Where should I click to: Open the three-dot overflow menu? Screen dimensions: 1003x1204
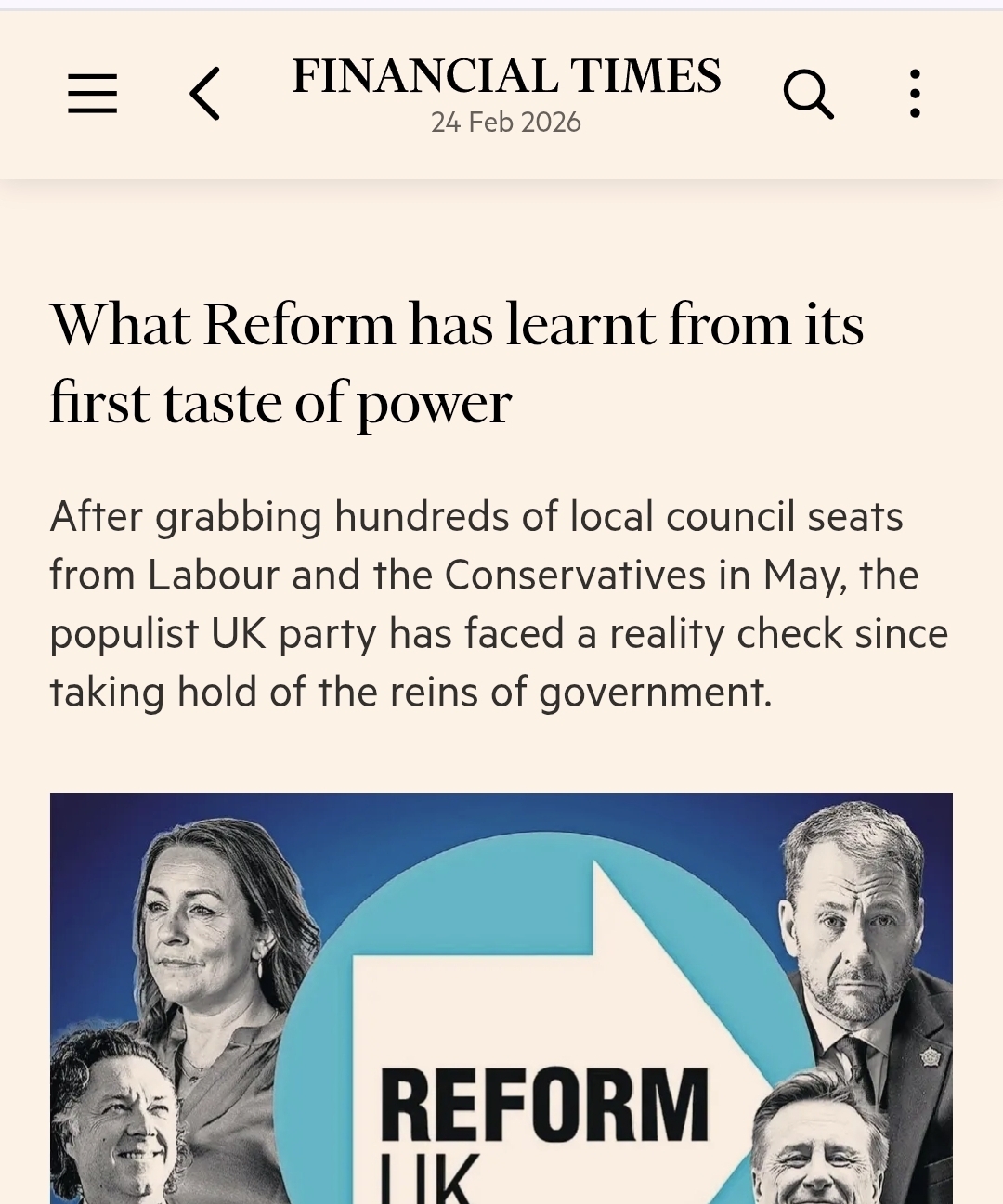915,94
